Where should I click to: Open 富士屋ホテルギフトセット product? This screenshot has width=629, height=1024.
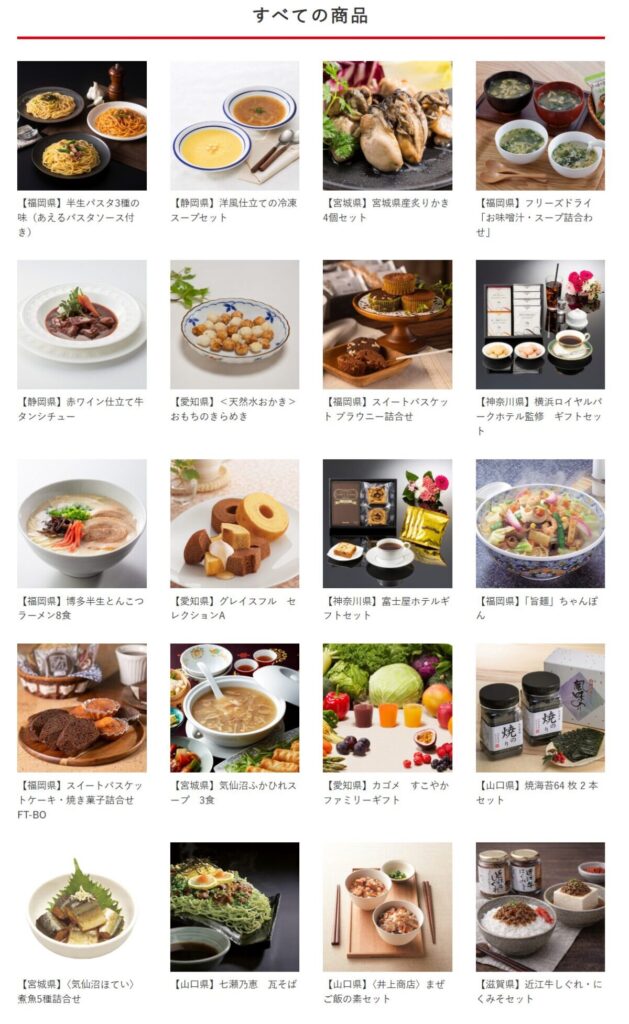point(387,523)
